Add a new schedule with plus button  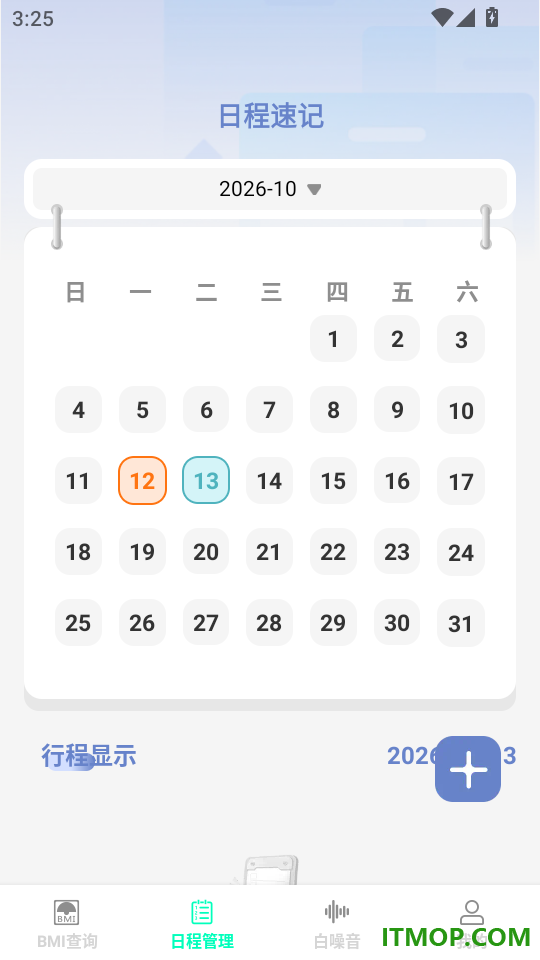(468, 769)
